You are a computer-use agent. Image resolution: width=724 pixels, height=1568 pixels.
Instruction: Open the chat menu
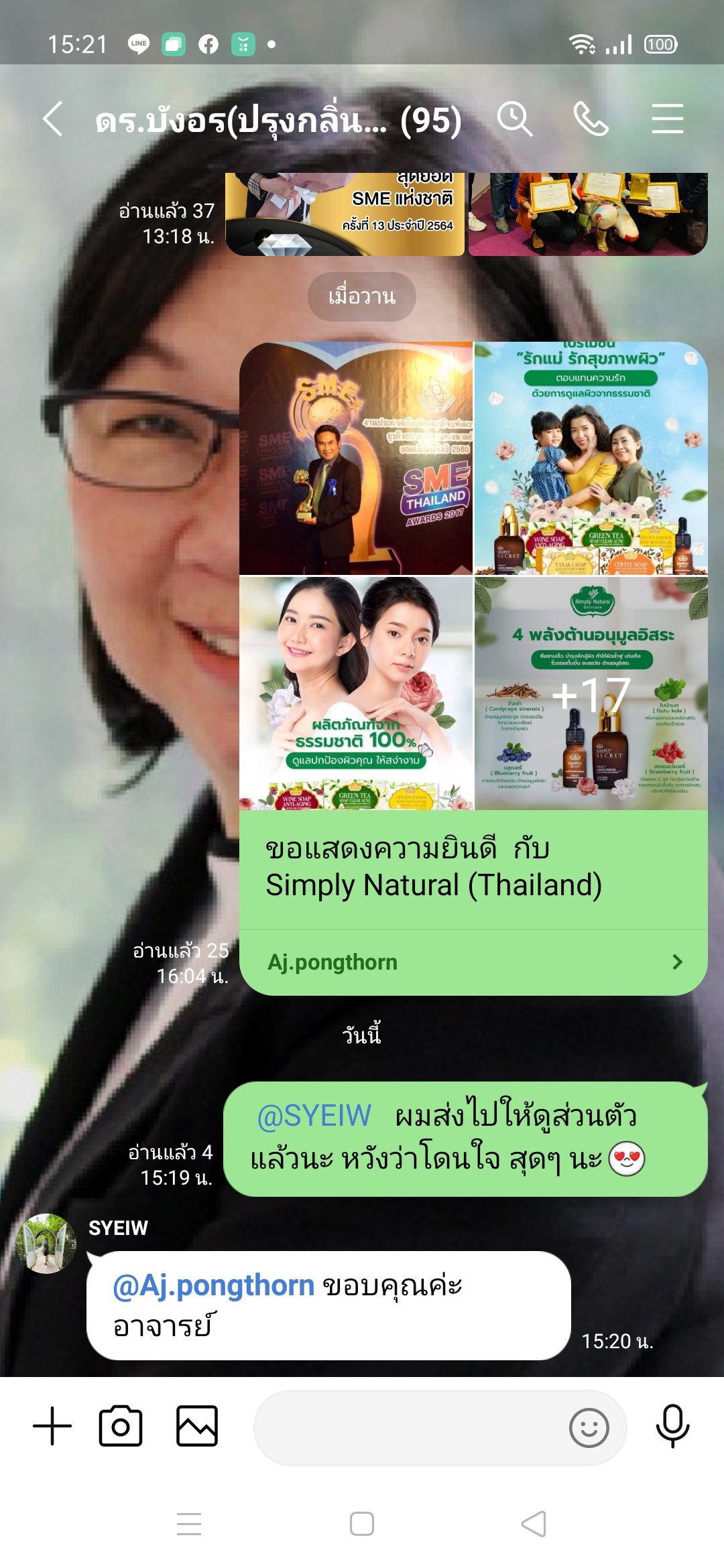coord(667,119)
